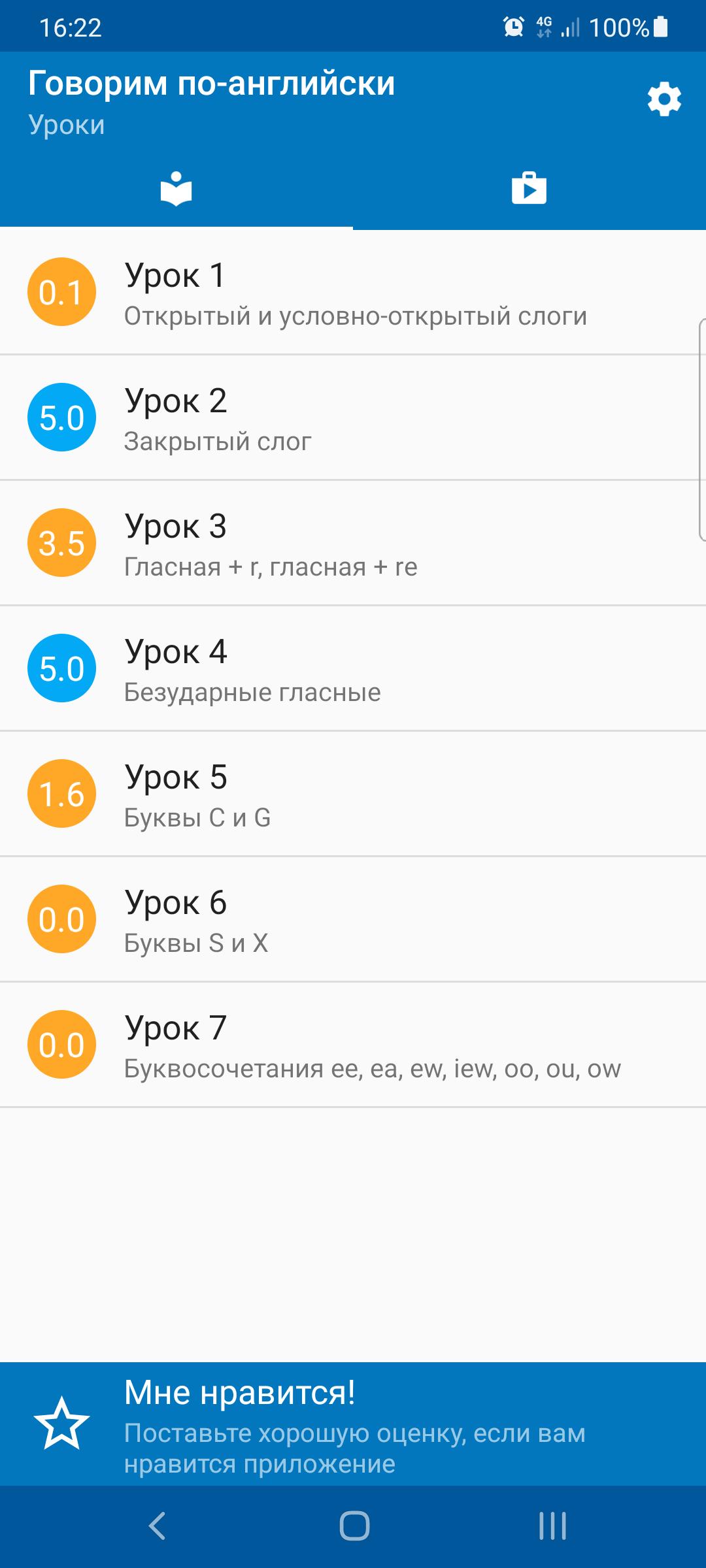Switch to the reading lessons tab
The height and width of the screenshot is (1568, 706).
[176, 189]
